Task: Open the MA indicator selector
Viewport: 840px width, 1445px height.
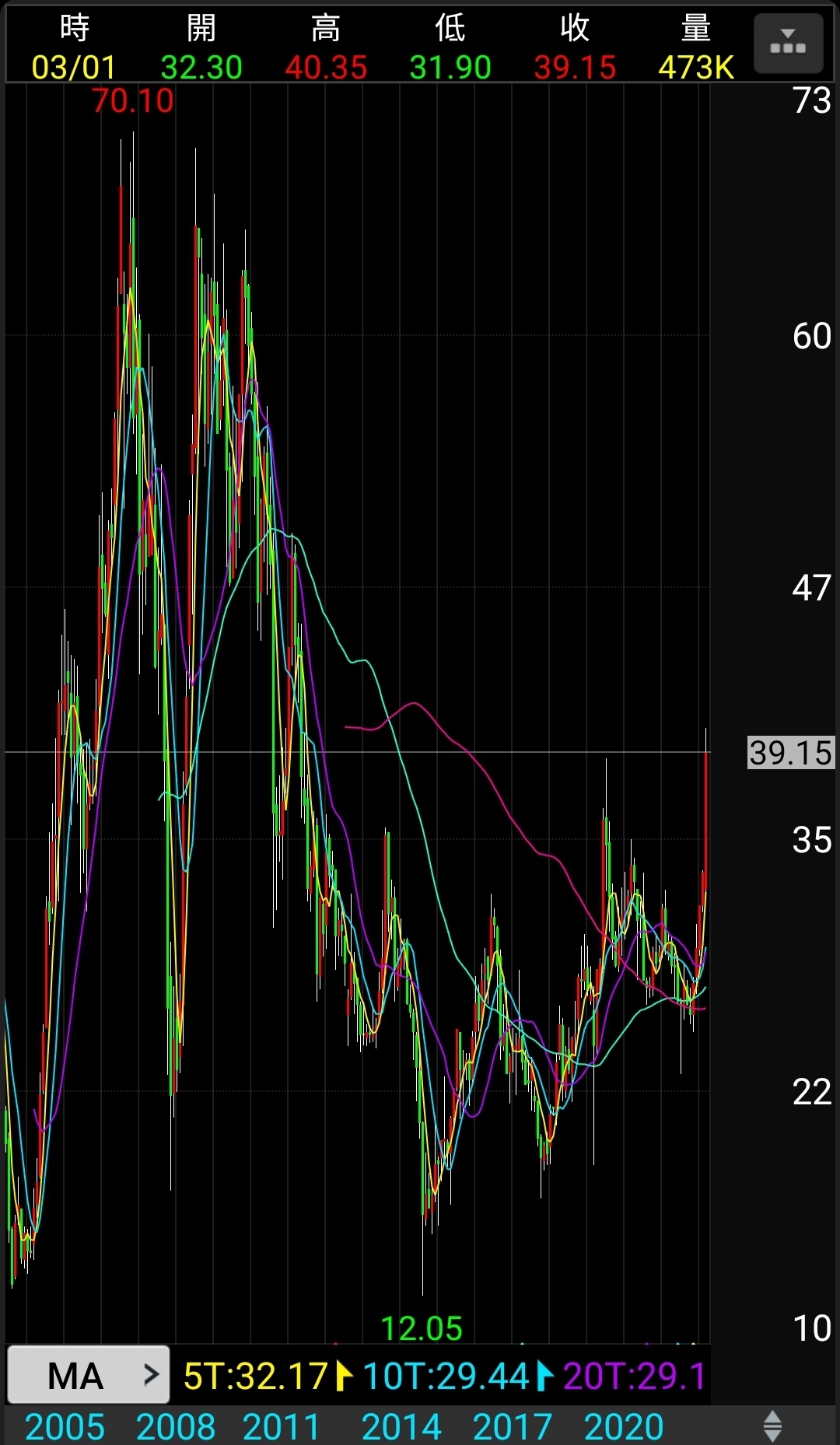Action: click(89, 1376)
